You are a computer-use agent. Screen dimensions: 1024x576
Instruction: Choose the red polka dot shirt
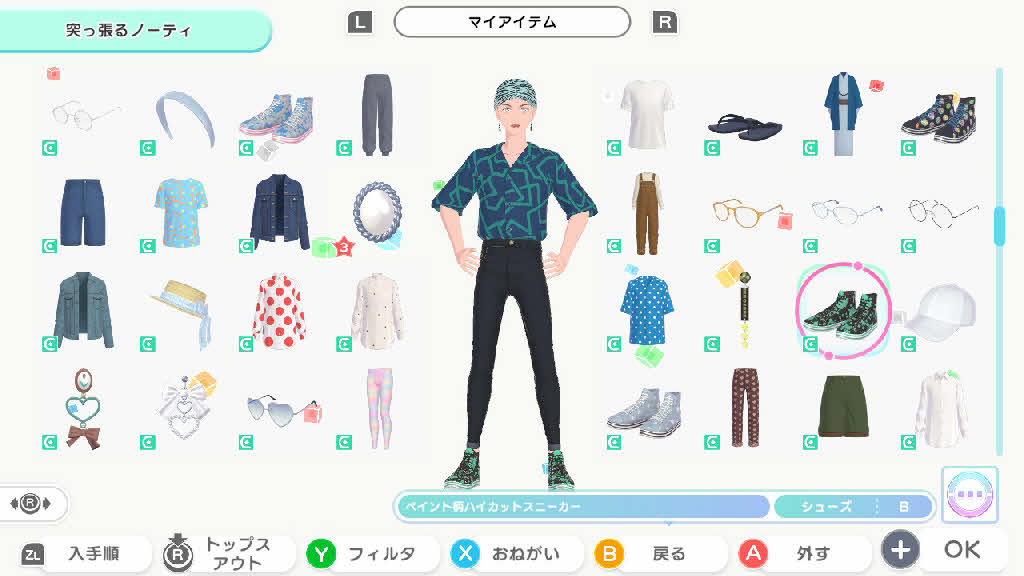[280, 311]
